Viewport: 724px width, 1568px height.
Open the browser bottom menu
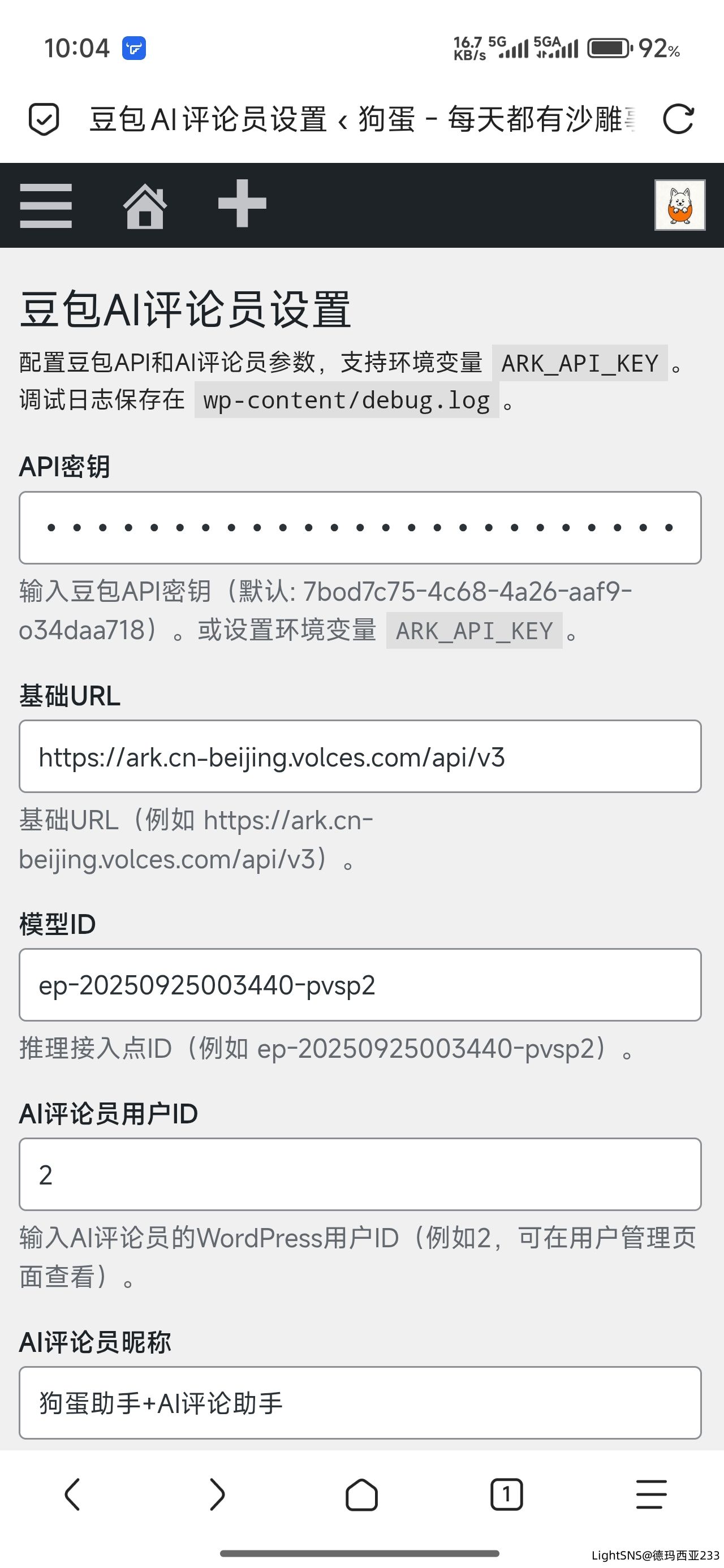coord(651,1494)
